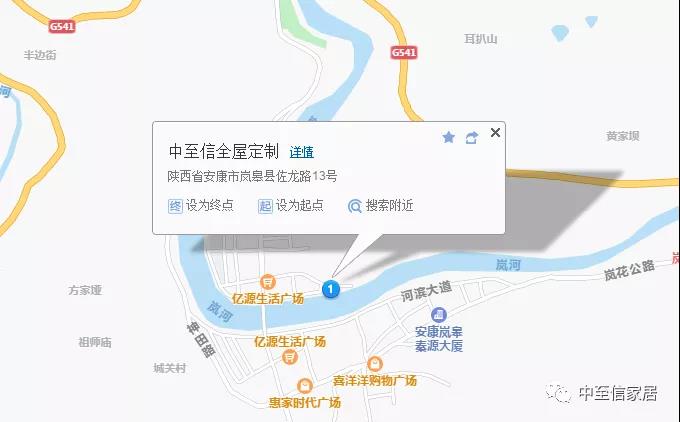Share this location via the share icon

(x=471, y=137)
